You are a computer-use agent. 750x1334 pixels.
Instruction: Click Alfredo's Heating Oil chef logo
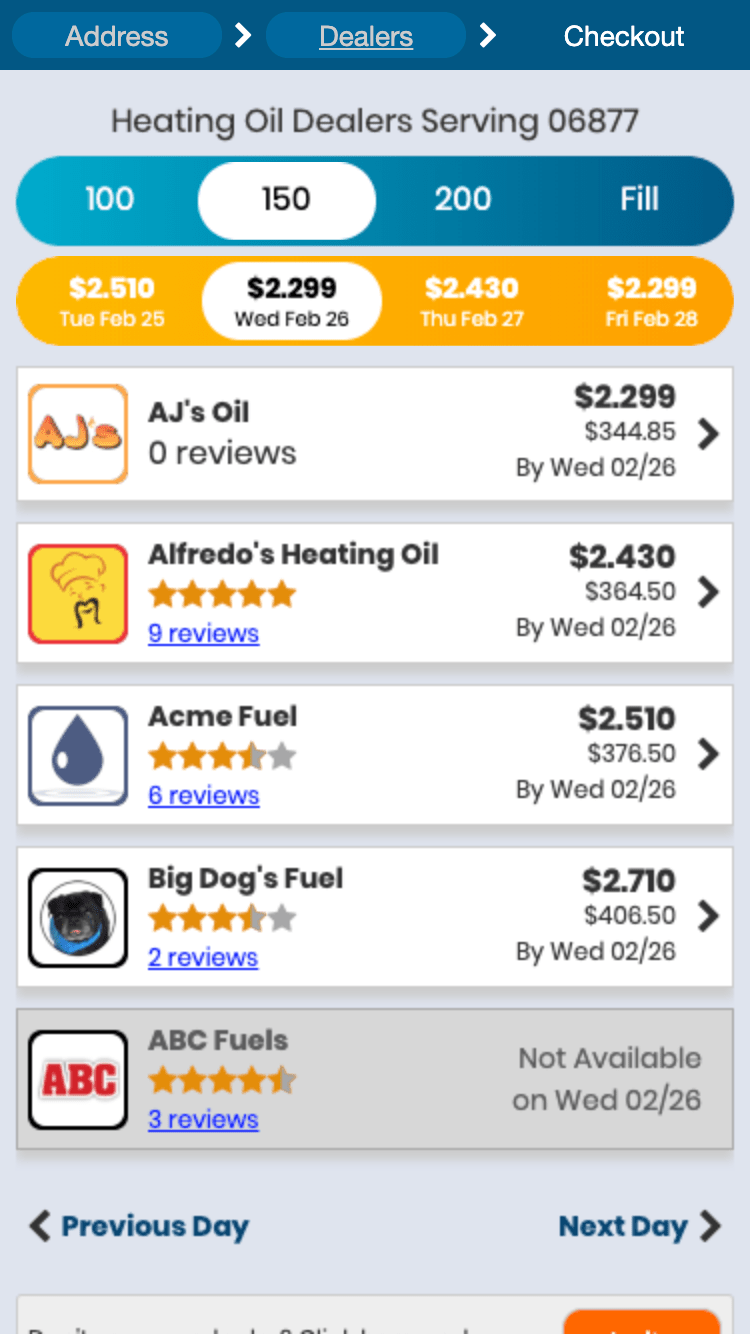[77, 592]
